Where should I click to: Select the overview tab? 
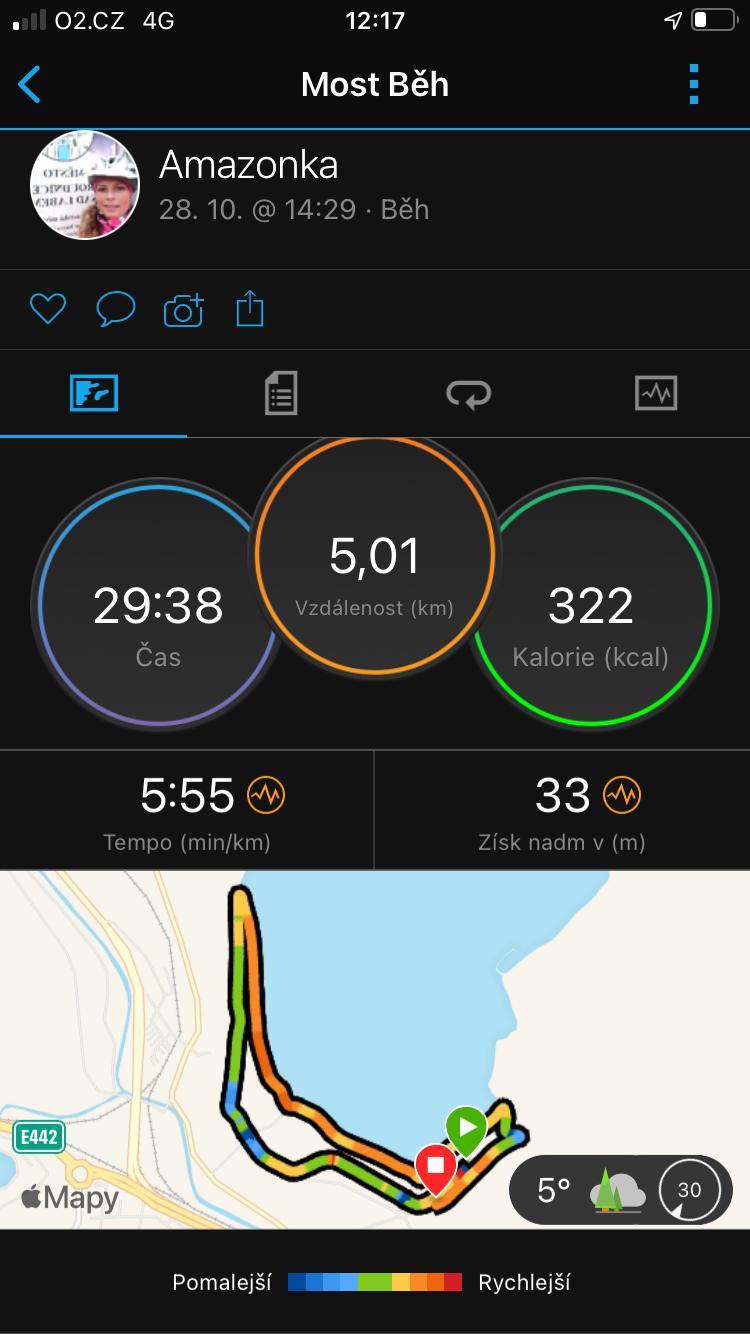coord(94,393)
